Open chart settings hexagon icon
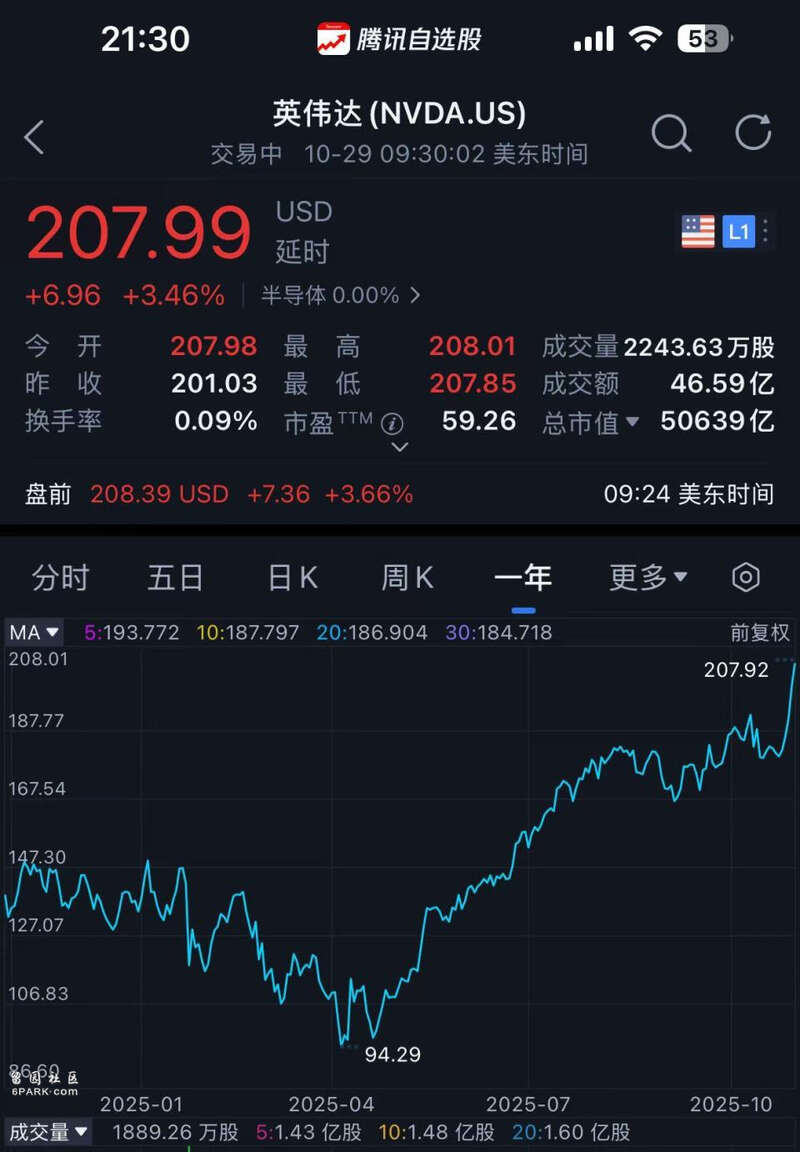This screenshot has width=800, height=1152. pos(746,577)
